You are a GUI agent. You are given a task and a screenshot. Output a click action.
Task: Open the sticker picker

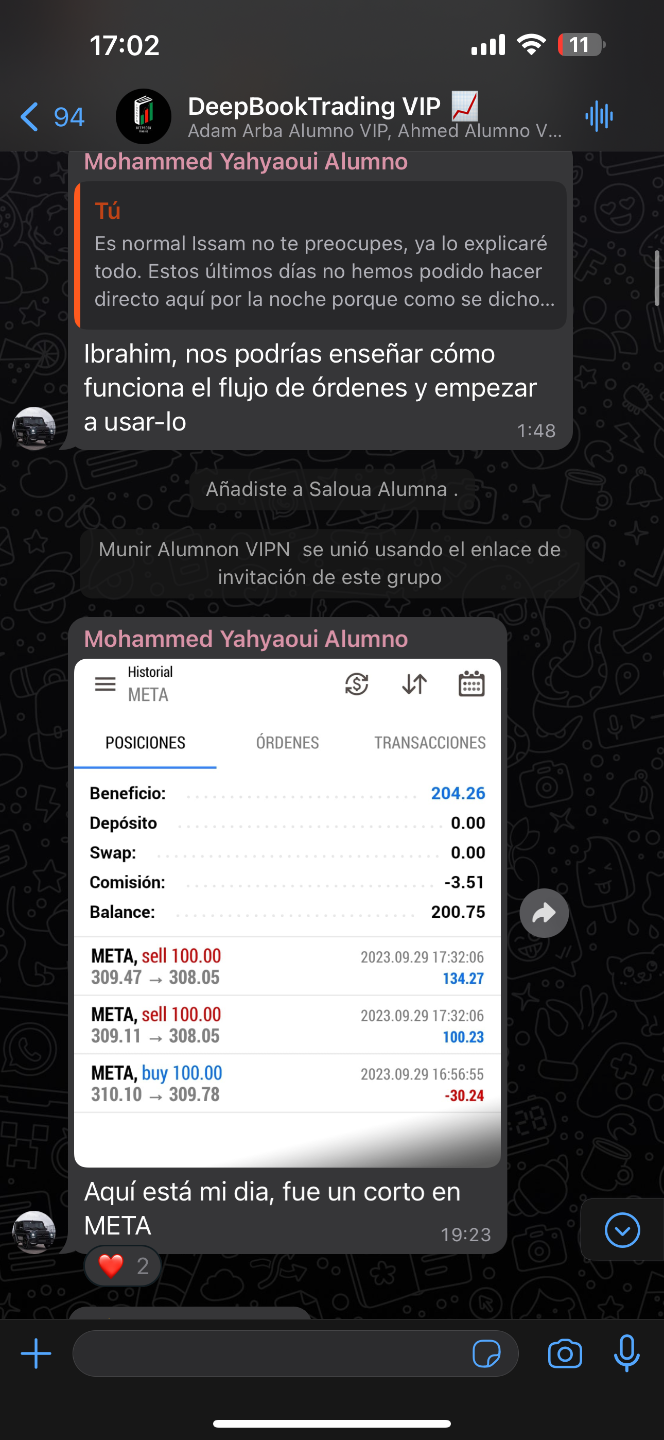click(486, 1355)
